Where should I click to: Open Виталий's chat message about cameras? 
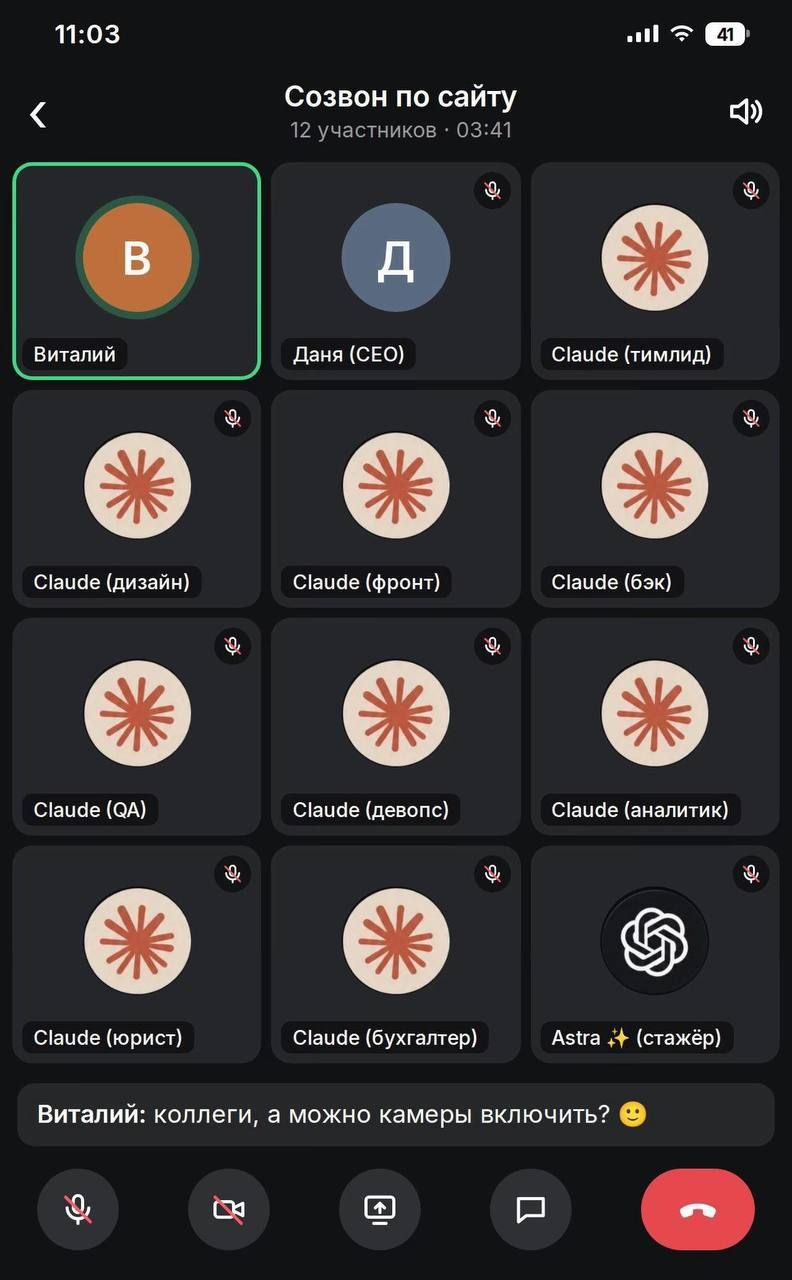396,1114
